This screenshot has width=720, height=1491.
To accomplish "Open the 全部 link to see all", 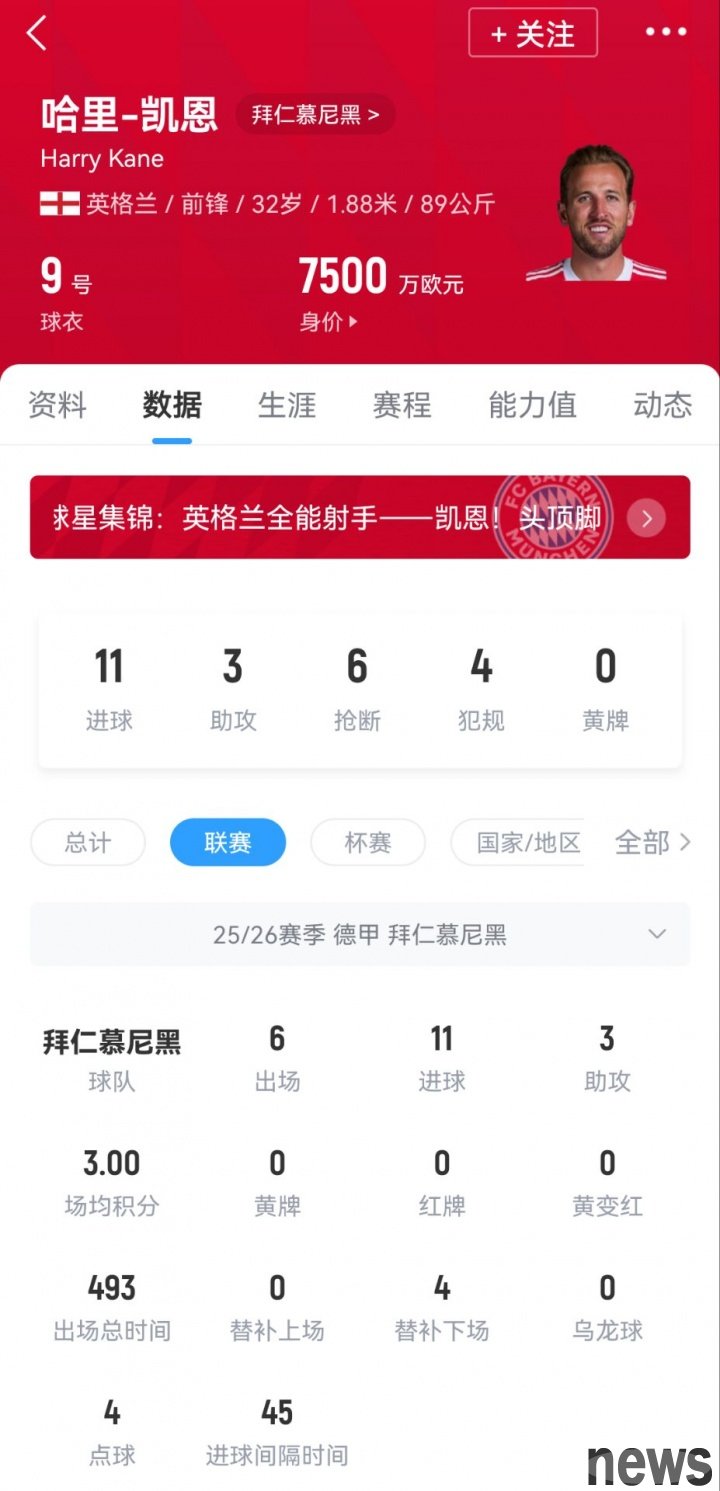I will 652,843.
